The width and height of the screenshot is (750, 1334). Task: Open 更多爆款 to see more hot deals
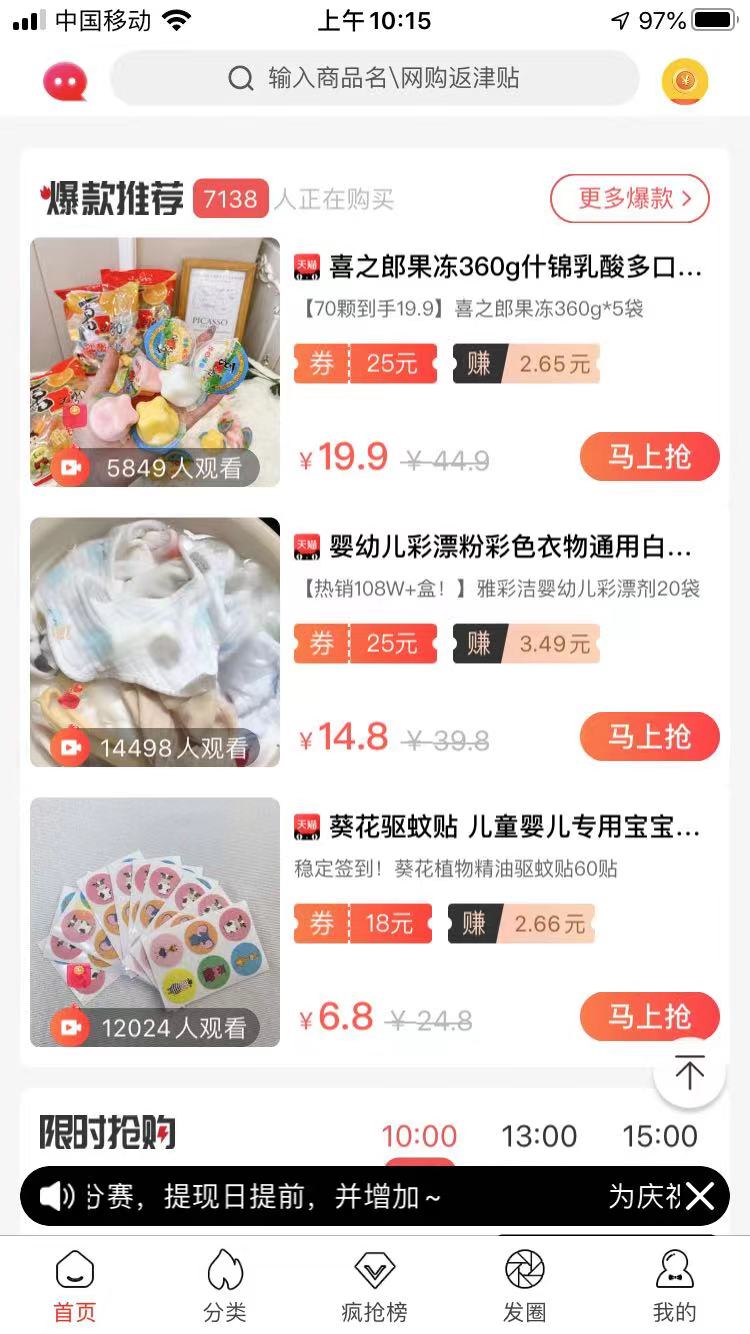point(630,198)
